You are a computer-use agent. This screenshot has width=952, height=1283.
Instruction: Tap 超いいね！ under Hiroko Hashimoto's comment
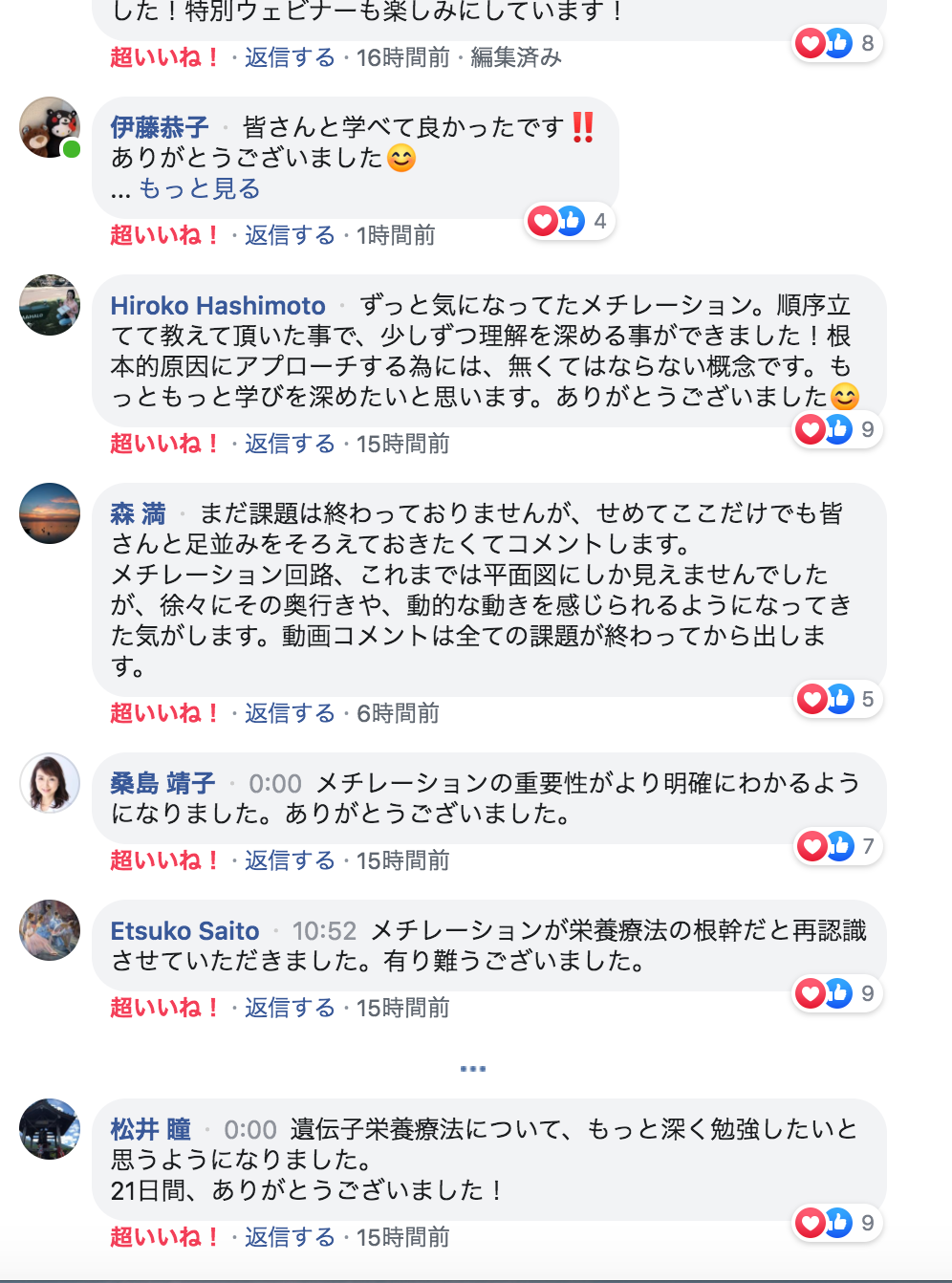(x=163, y=444)
